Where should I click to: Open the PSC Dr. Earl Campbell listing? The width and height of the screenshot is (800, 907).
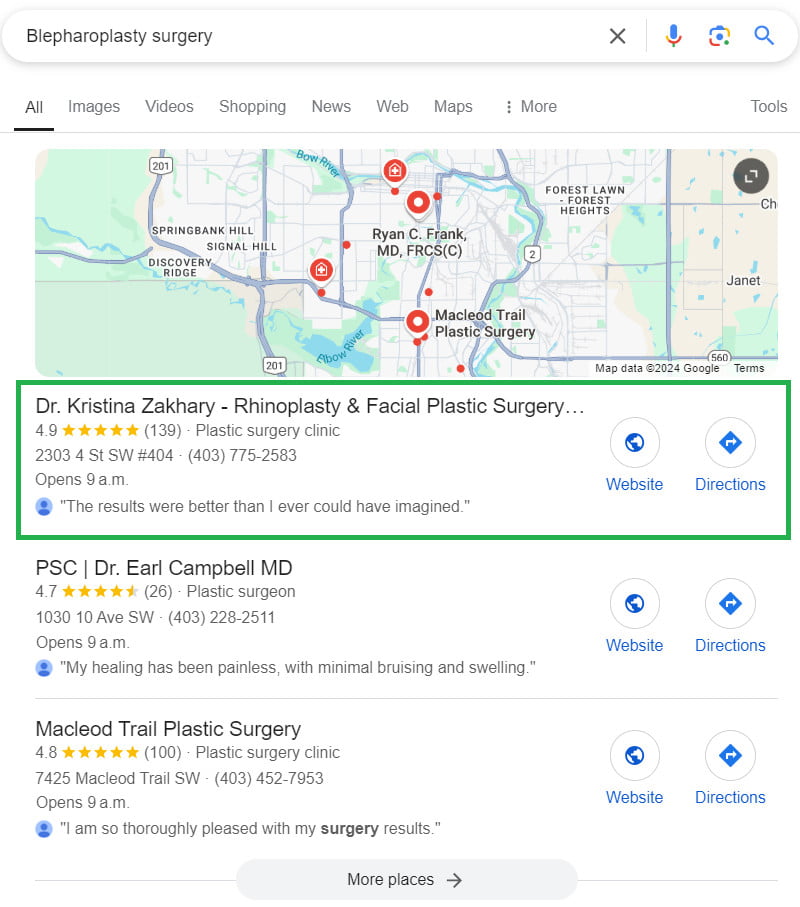point(164,568)
